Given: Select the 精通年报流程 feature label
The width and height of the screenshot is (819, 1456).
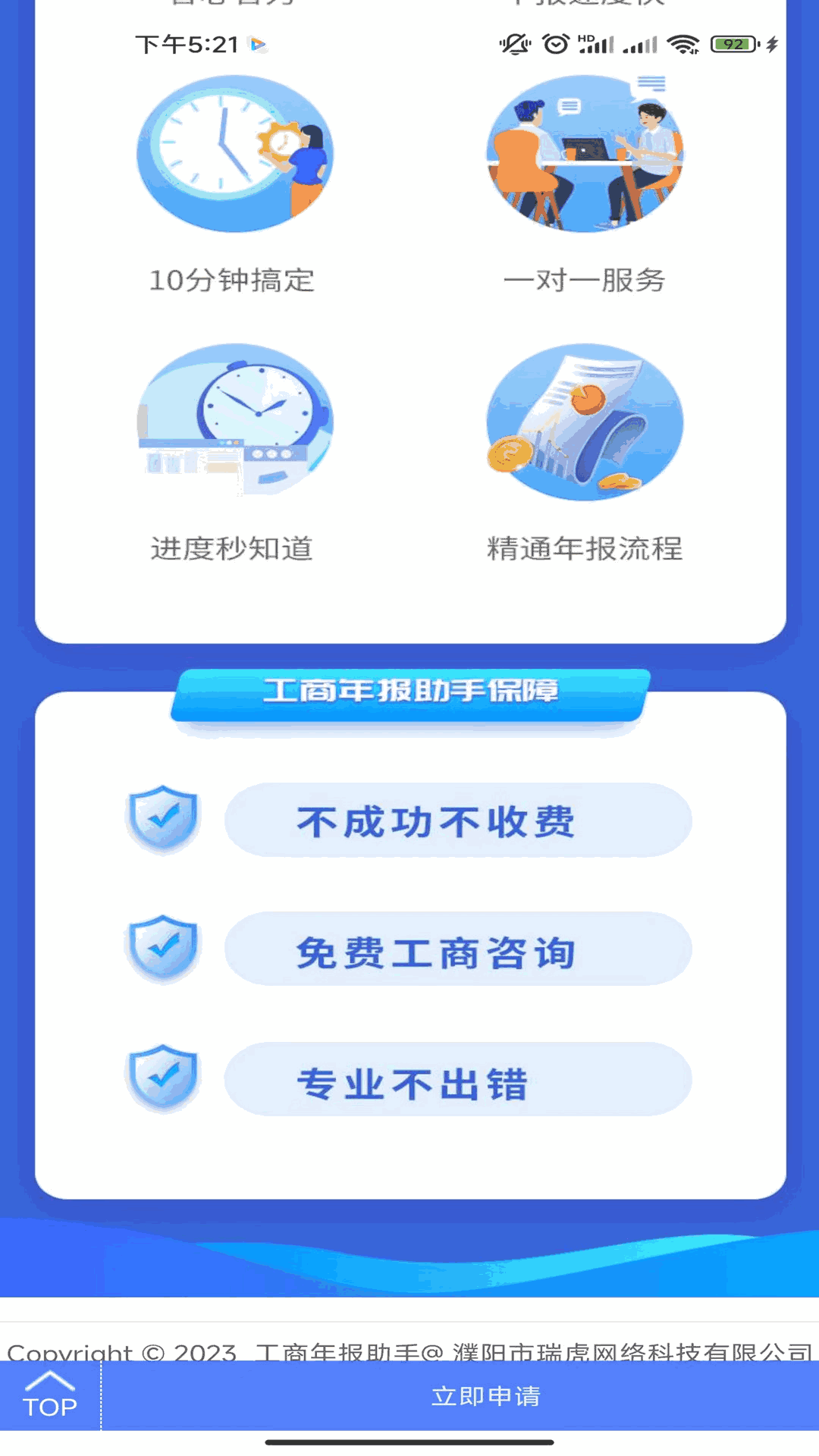Looking at the screenshot, I should pos(585,551).
